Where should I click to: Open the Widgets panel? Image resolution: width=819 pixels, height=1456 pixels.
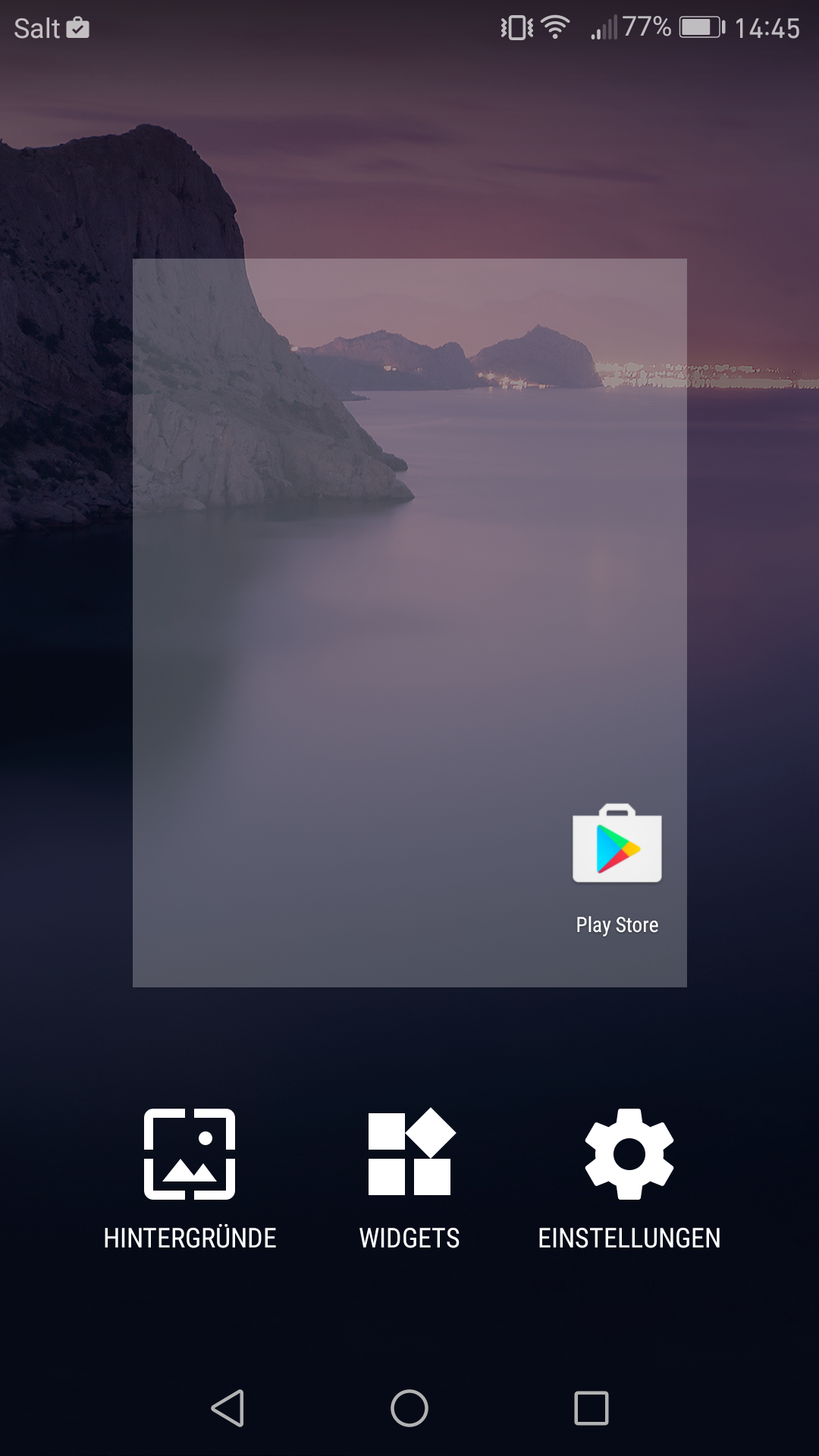pyautogui.click(x=409, y=1179)
